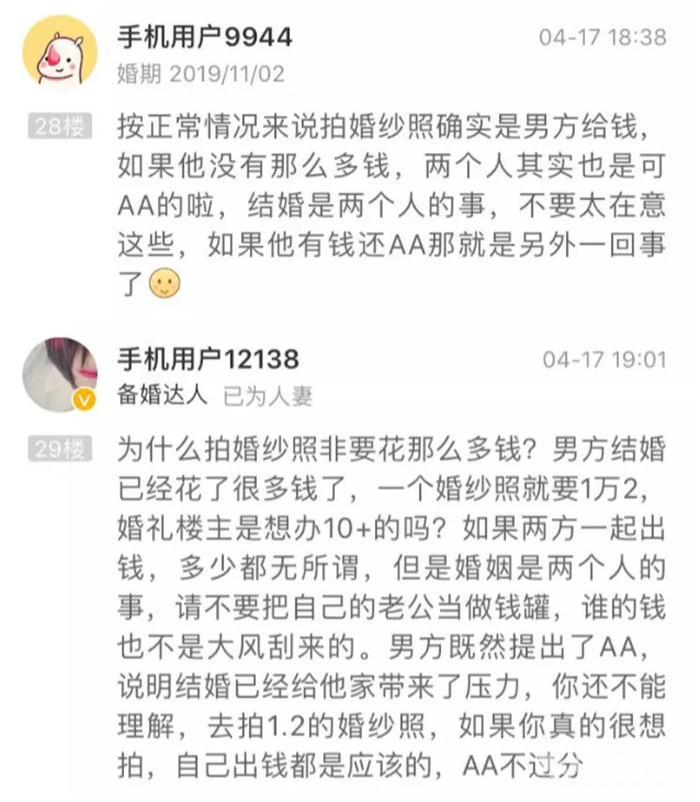Tap username 手机用户9944
The width and height of the screenshot is (700, 802).
coord(205,37)
